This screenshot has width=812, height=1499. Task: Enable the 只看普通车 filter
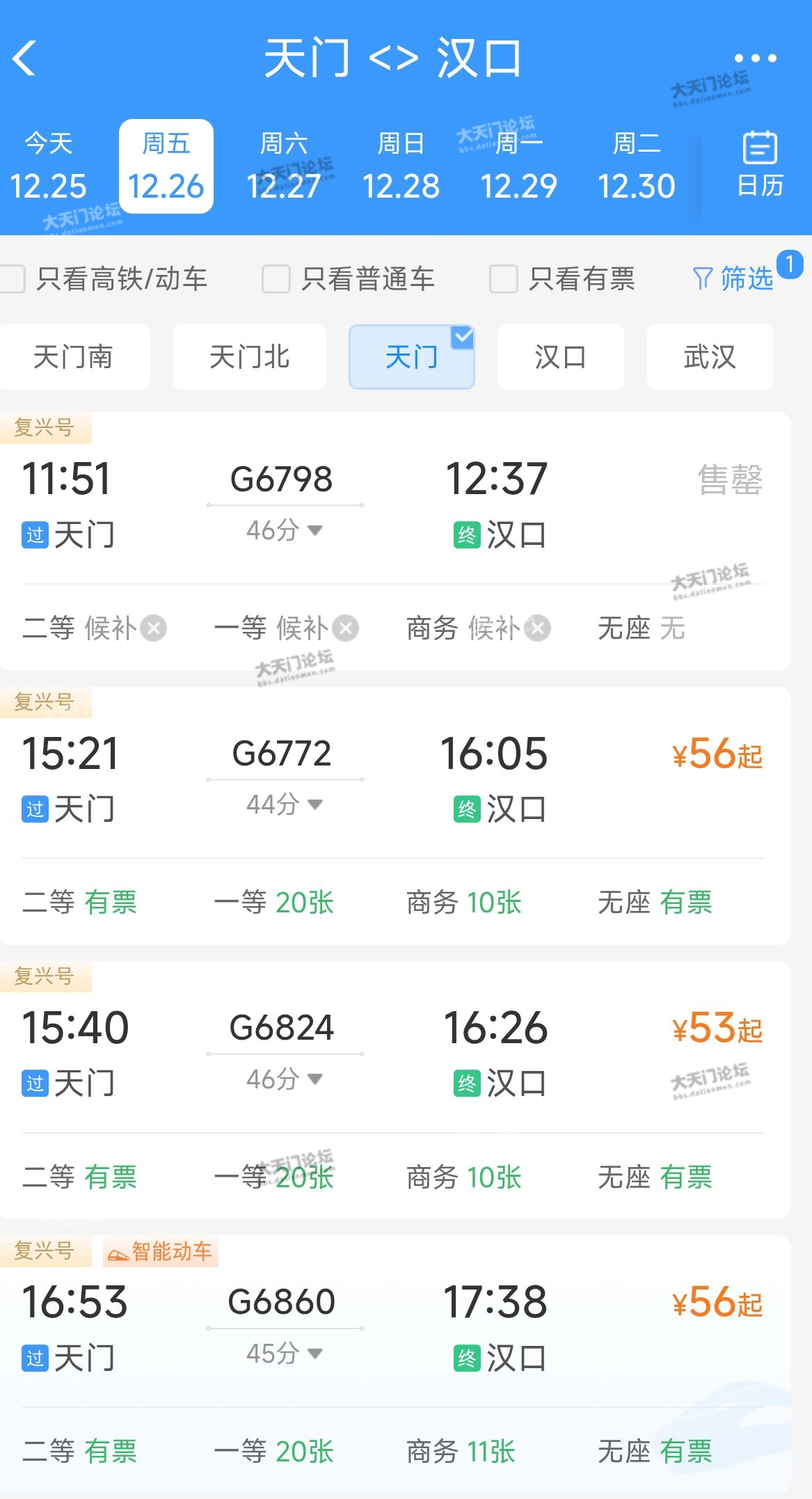click(x=276, y=279)
